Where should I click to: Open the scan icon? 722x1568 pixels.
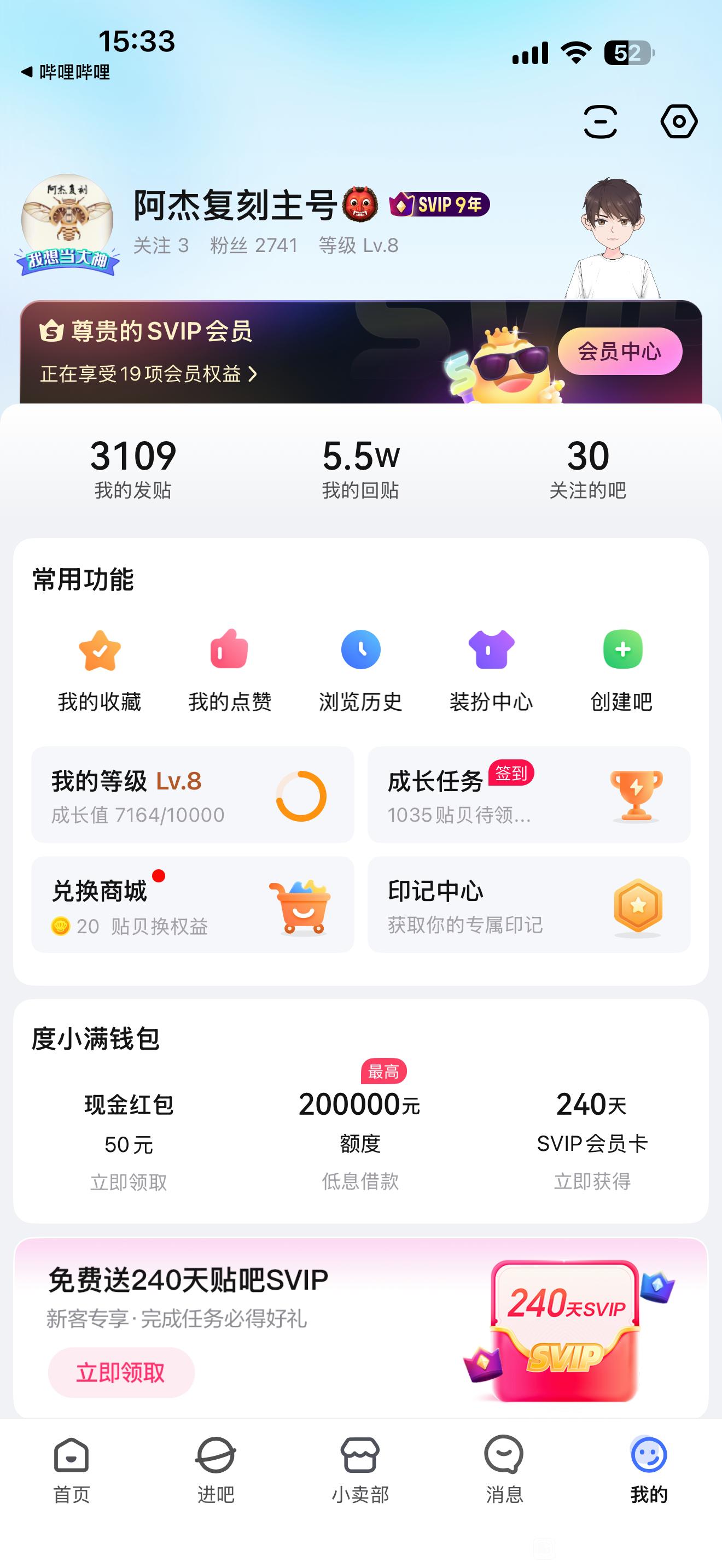(x=600, y=122)
